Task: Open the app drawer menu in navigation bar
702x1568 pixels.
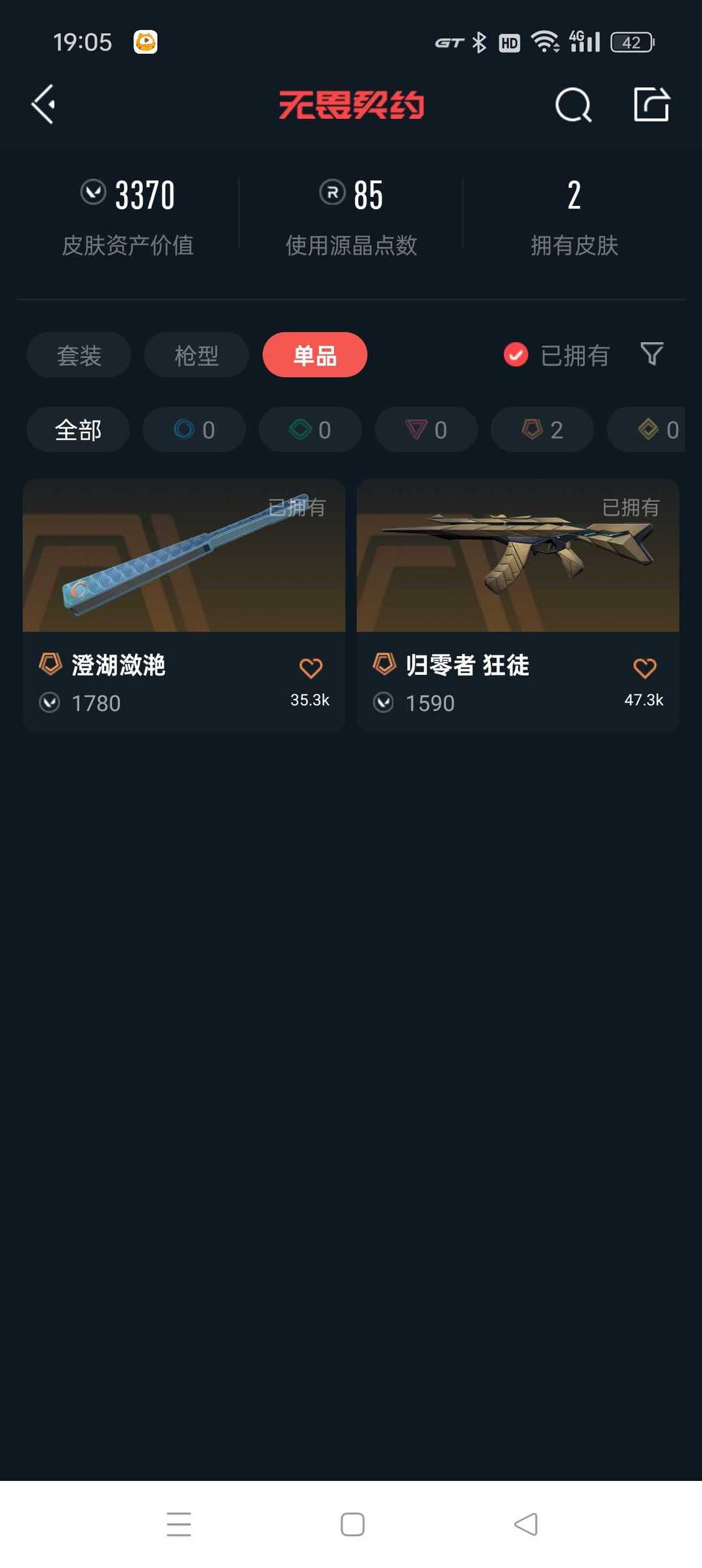Action: (x=179, y=1523)
